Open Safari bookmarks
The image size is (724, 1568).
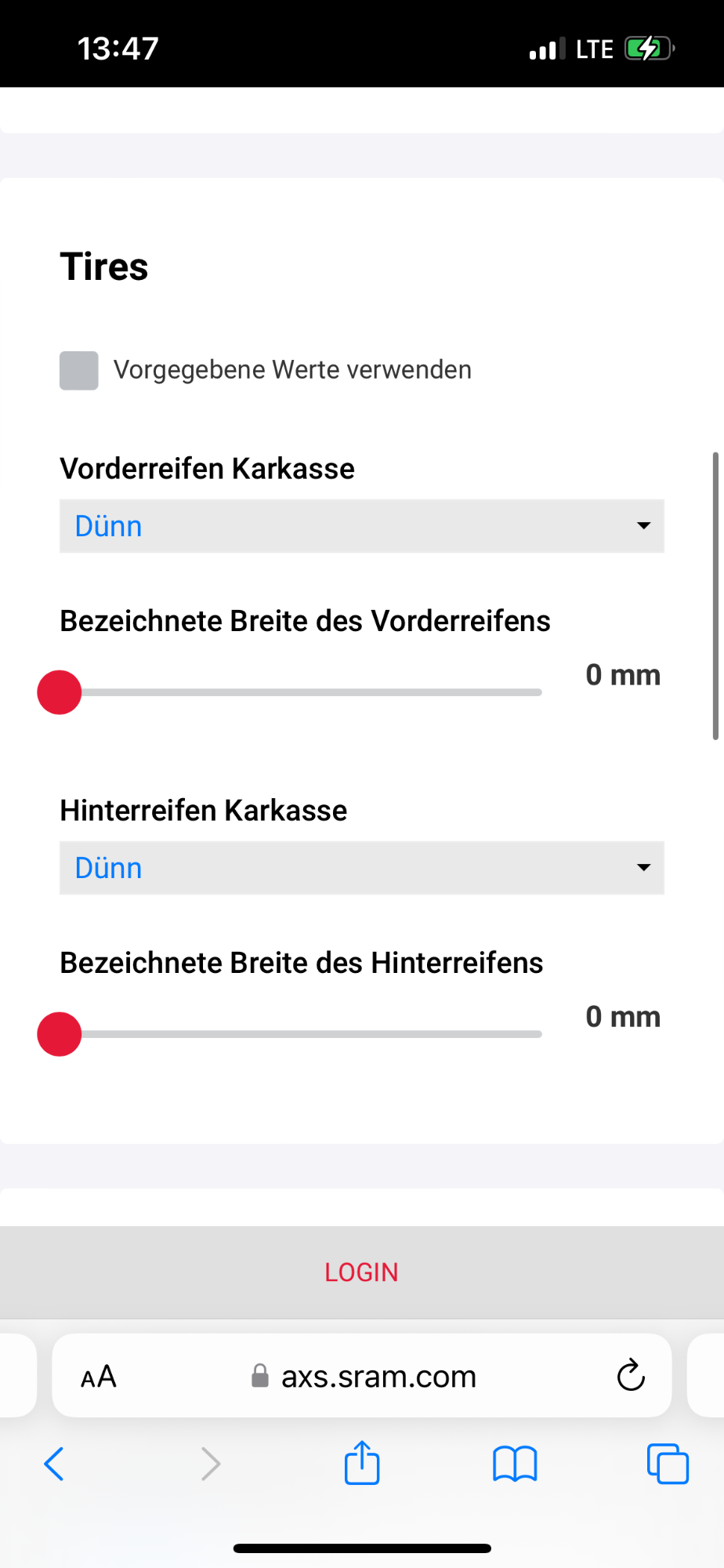pos(514,1464)
